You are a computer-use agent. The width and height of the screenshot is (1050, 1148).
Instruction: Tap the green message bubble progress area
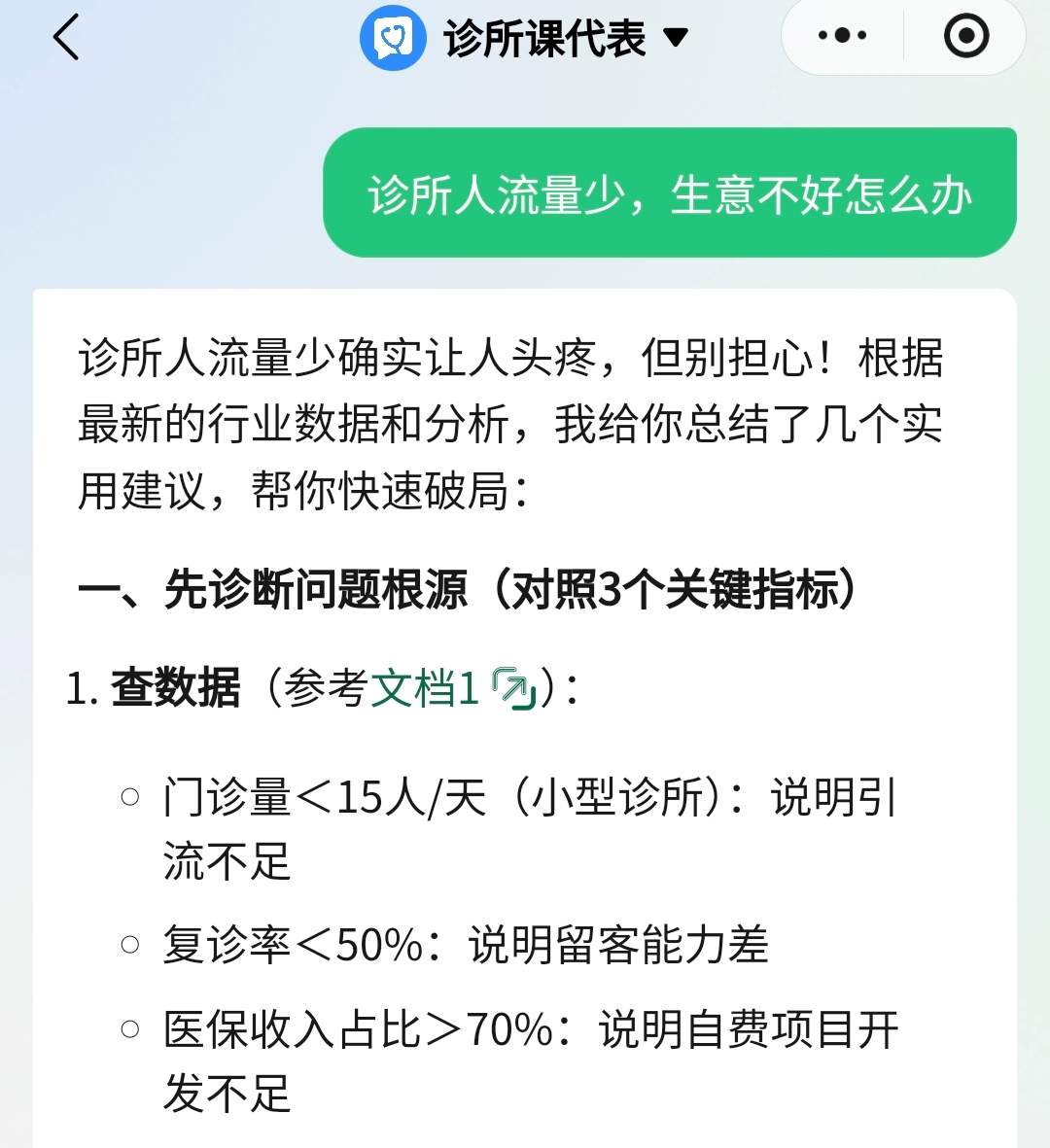tap(669, 192)
